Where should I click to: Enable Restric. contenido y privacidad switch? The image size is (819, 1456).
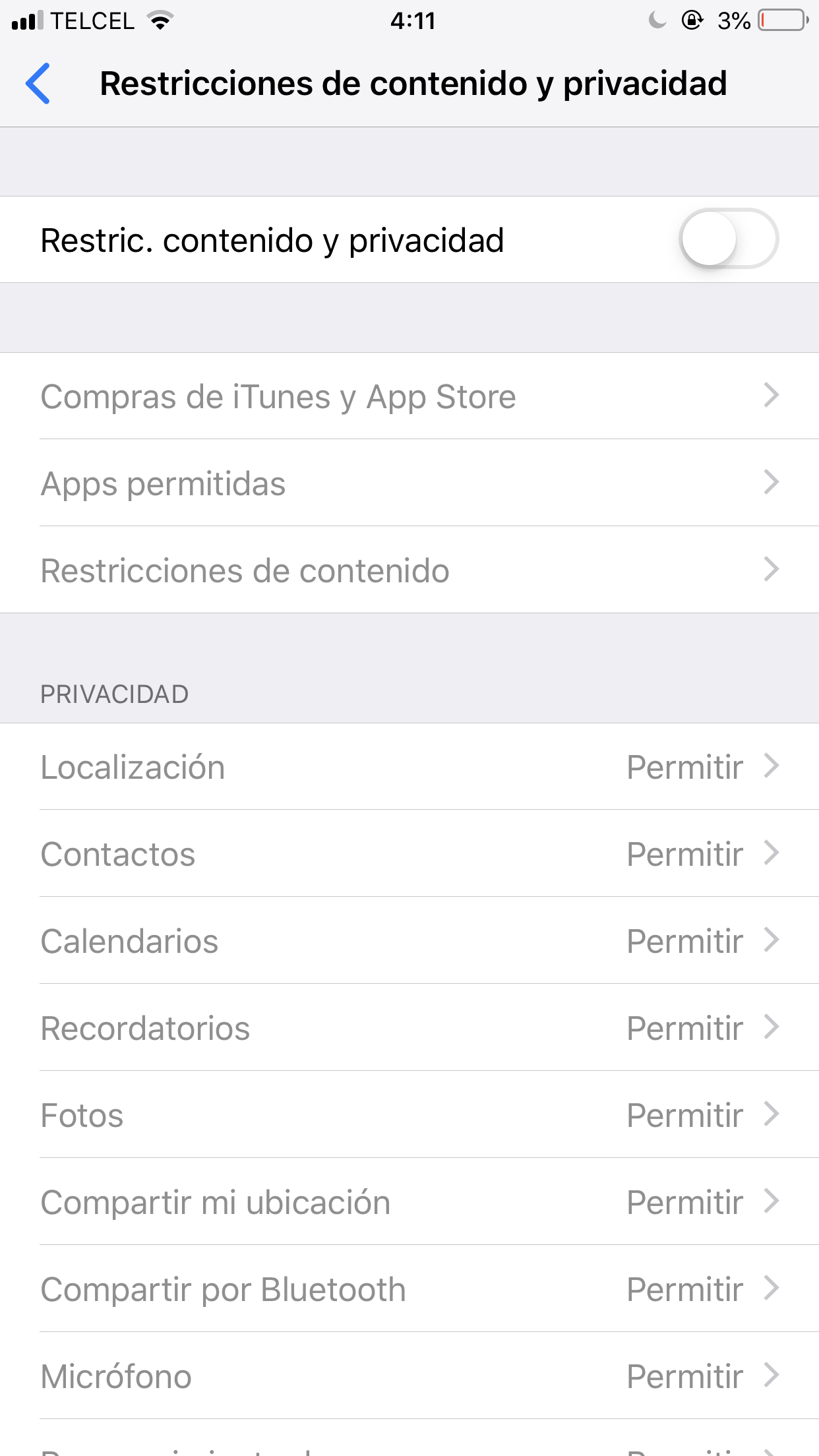click(728, 239)
